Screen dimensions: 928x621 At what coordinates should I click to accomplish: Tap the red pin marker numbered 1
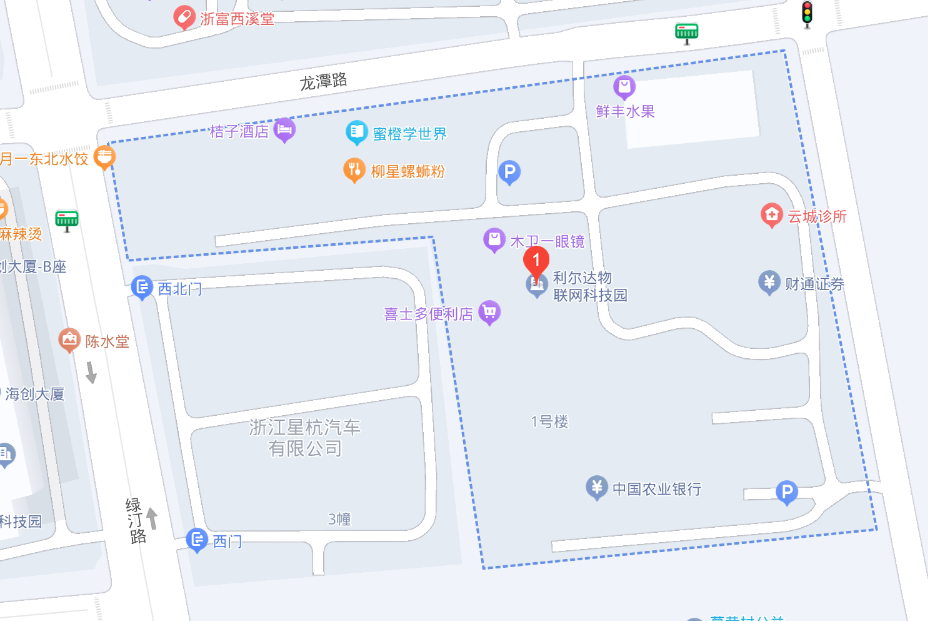pyautogui.click(x=537, y=263)
